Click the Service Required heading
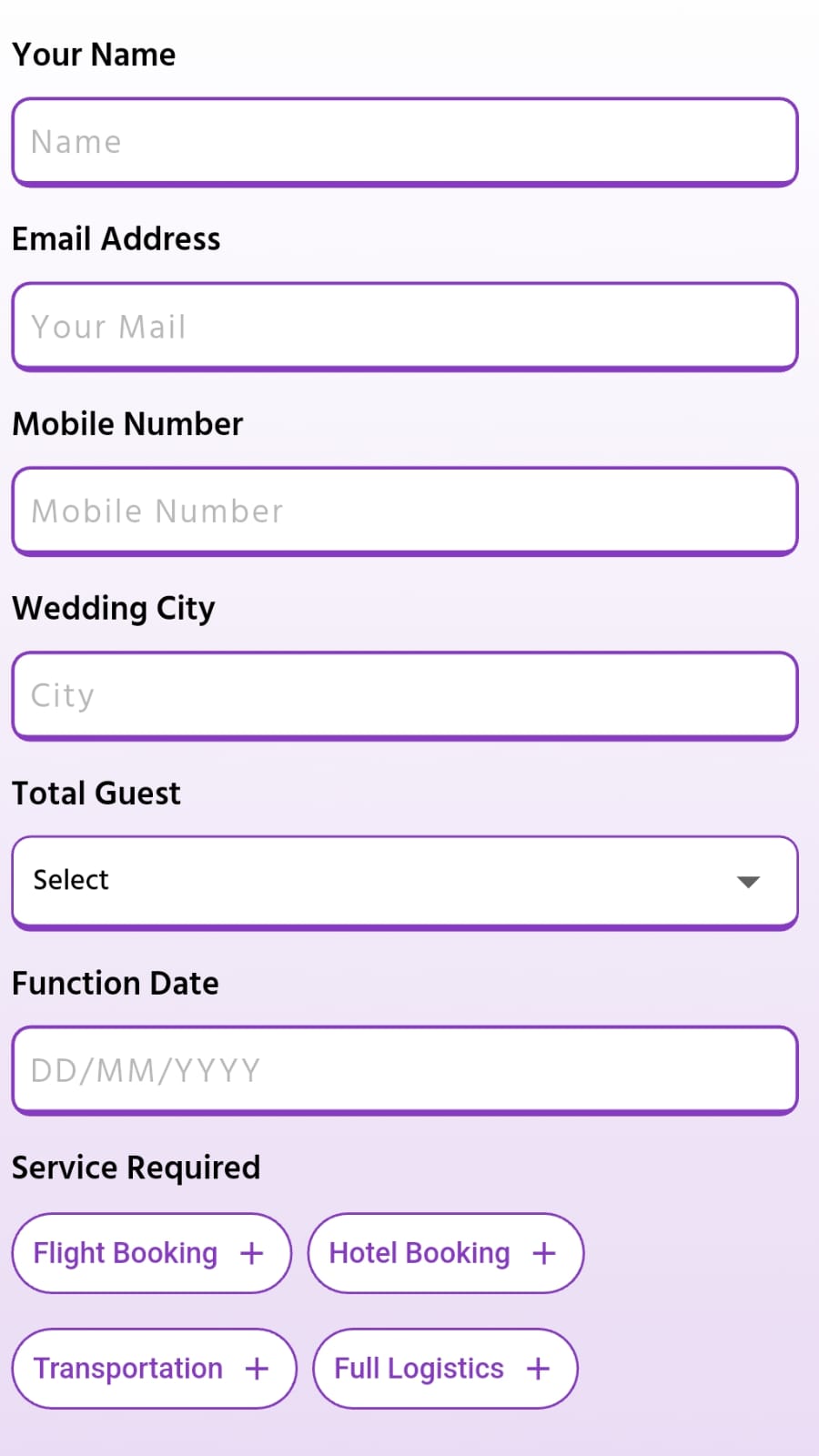 (x=136, y=1168)
